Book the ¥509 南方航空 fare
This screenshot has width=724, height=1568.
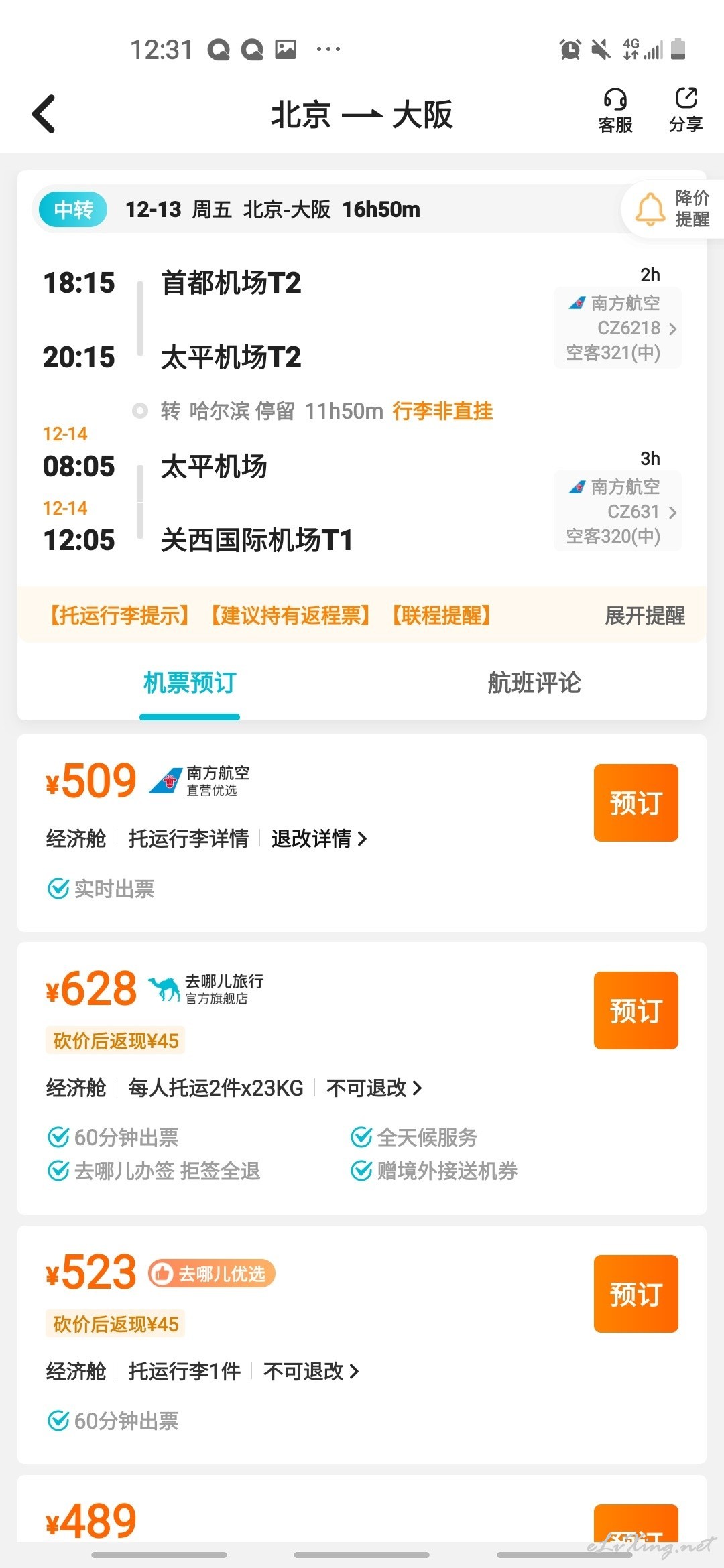(x=636, y=802)
